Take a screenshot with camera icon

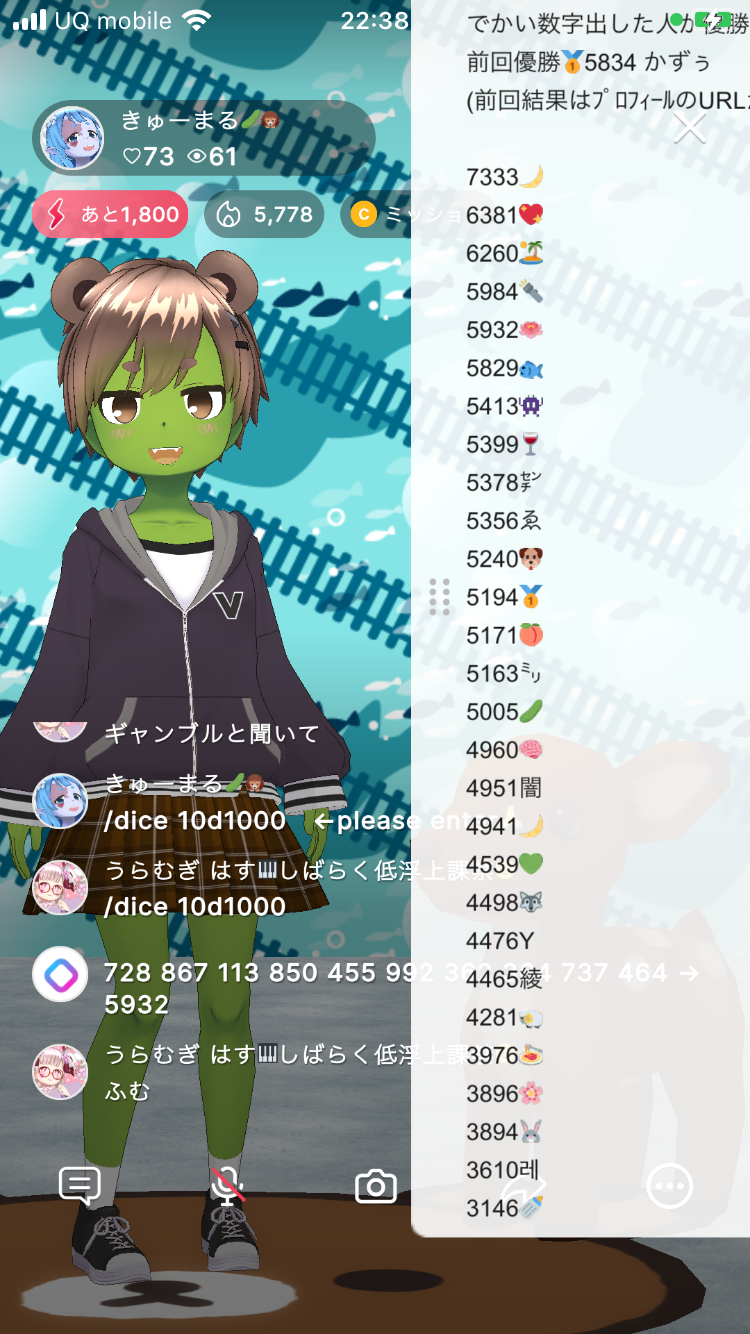(x=376, y=1187)
